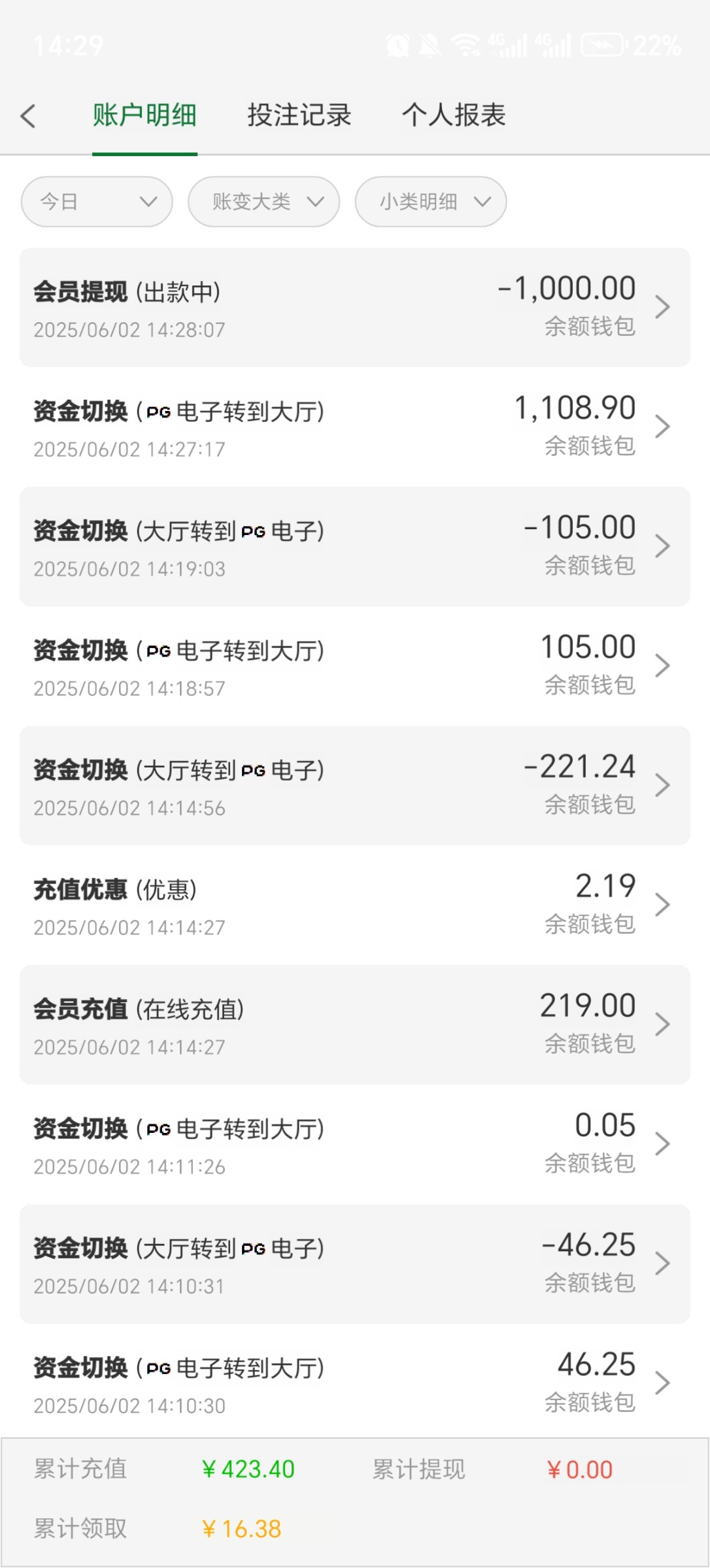Switch to the 投注记录 tab
Image resolution: width=710 pixels, height=1568 pixels.
point(299,115)
